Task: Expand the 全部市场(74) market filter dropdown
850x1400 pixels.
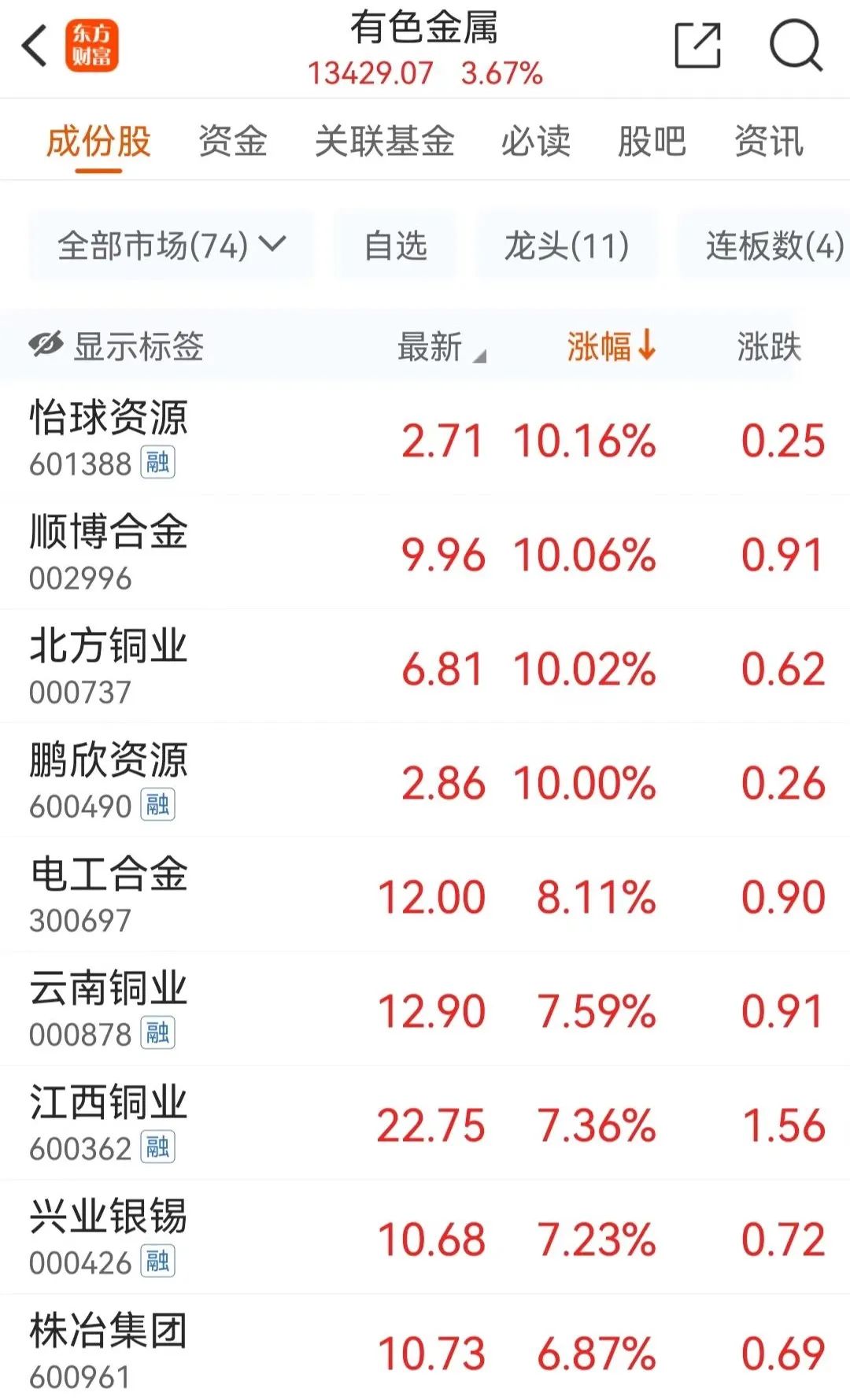Action: (170, 246)
